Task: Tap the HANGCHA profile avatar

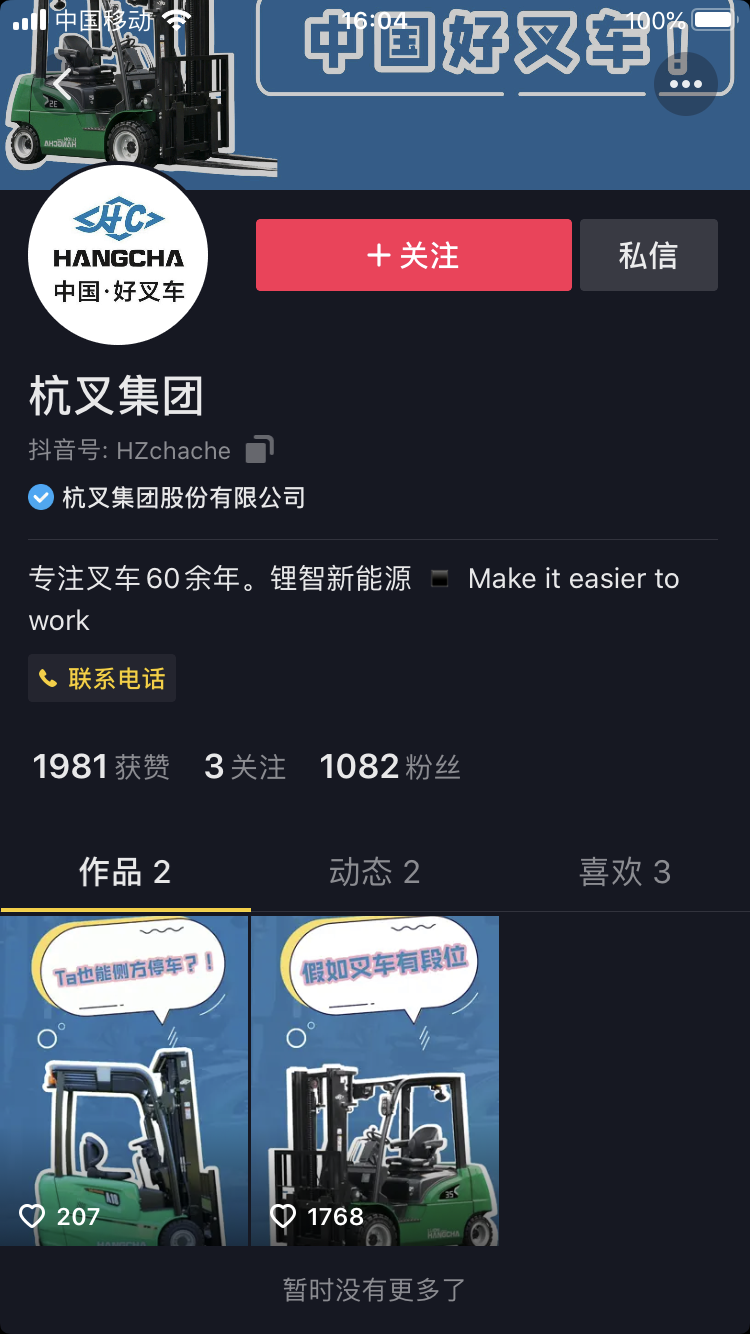Action: [x=118, y=255]
